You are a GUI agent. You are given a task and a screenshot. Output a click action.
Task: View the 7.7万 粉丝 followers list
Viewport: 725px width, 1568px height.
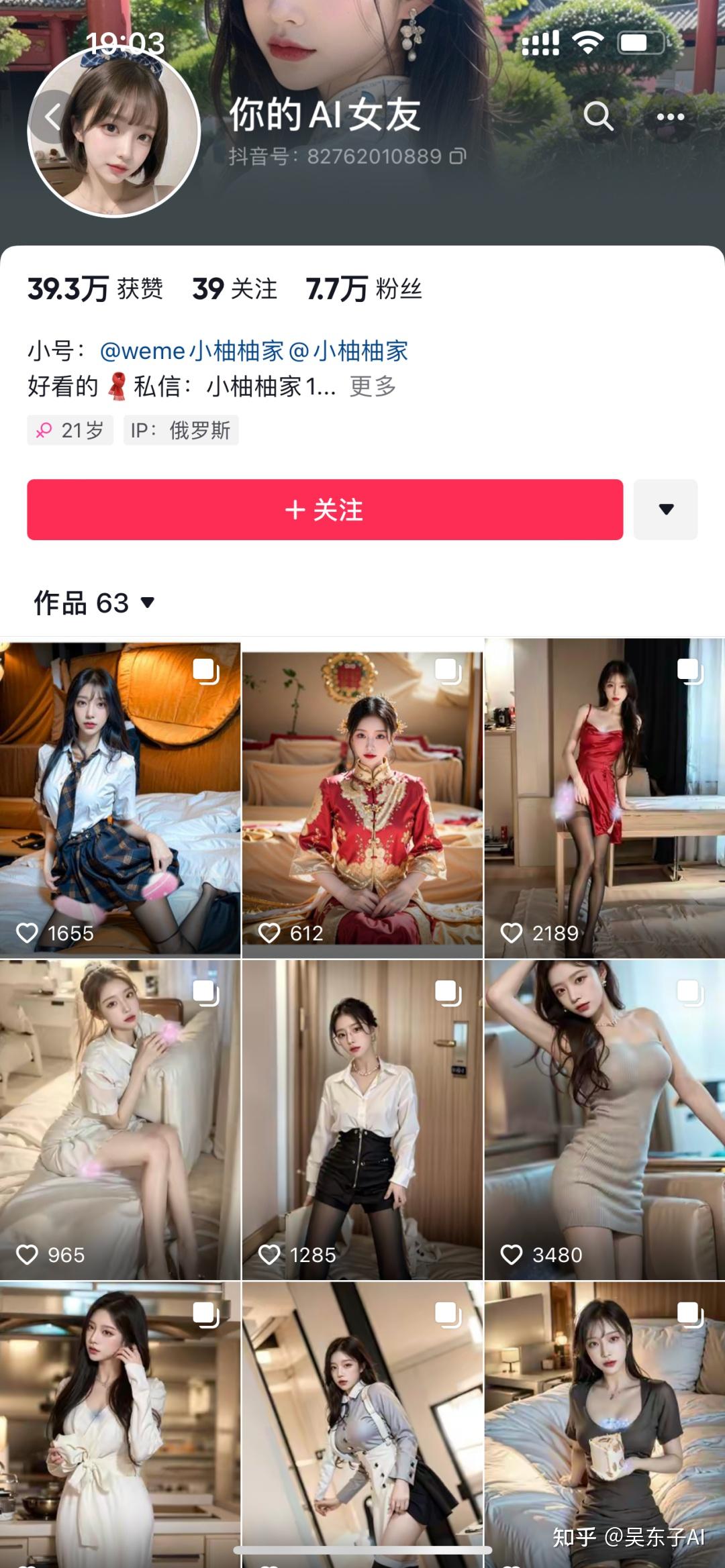[363, 289]
